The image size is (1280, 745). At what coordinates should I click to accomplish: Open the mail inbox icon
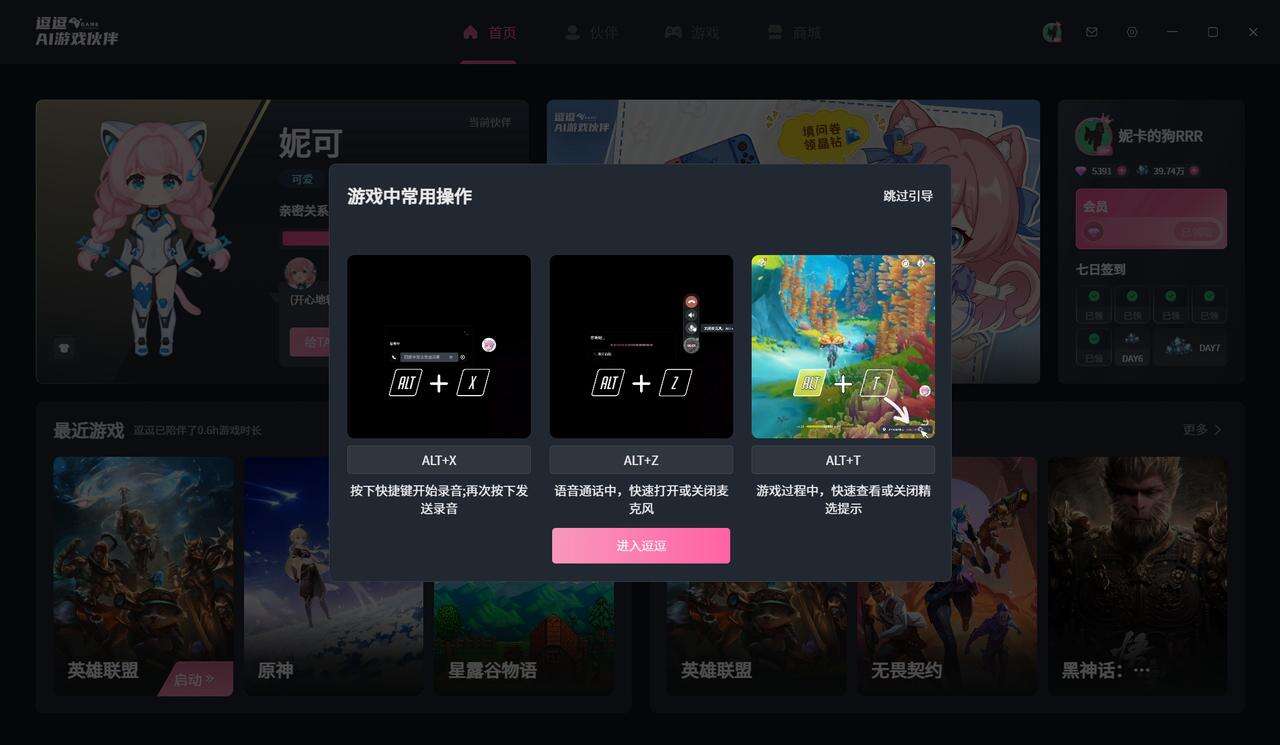point(1091,32)
